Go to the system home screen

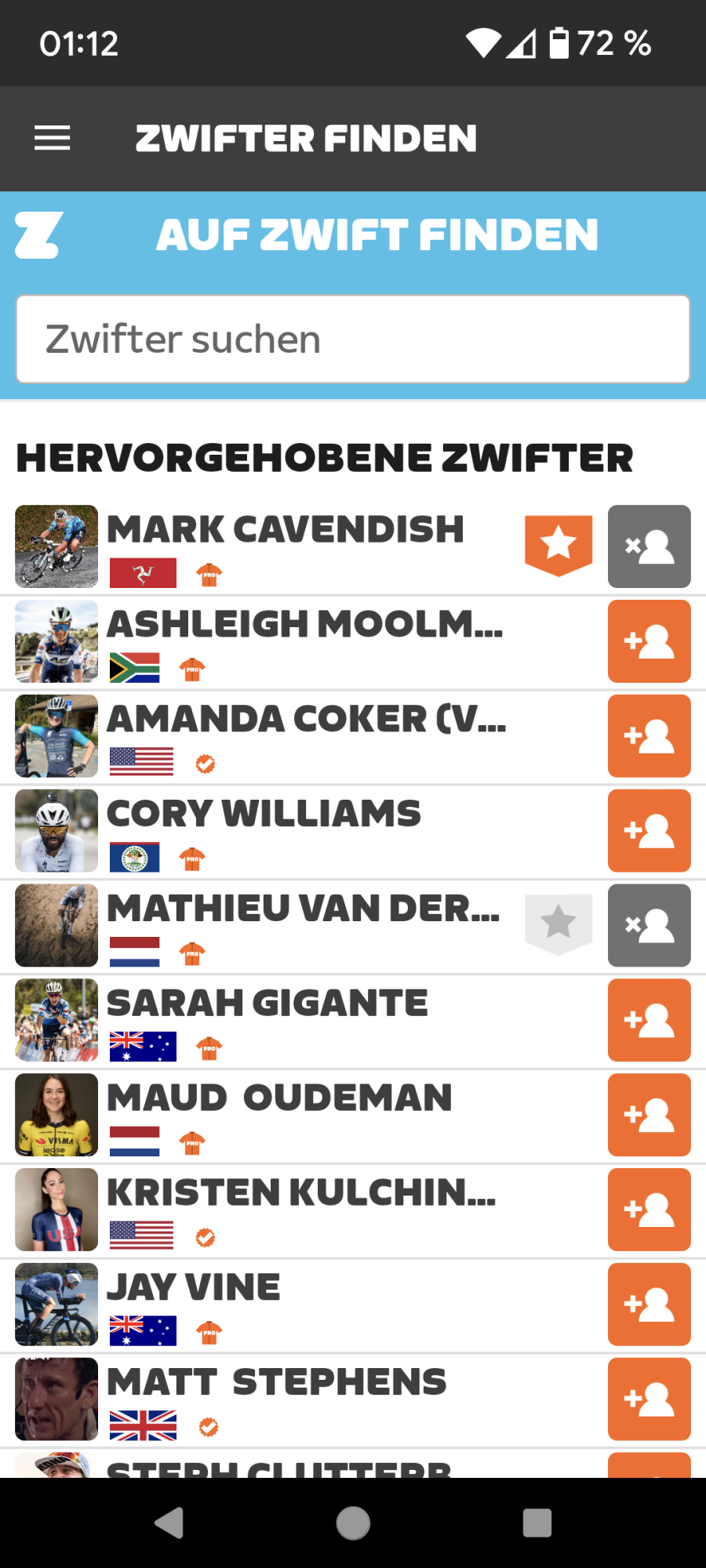(x=353, y=1523)
